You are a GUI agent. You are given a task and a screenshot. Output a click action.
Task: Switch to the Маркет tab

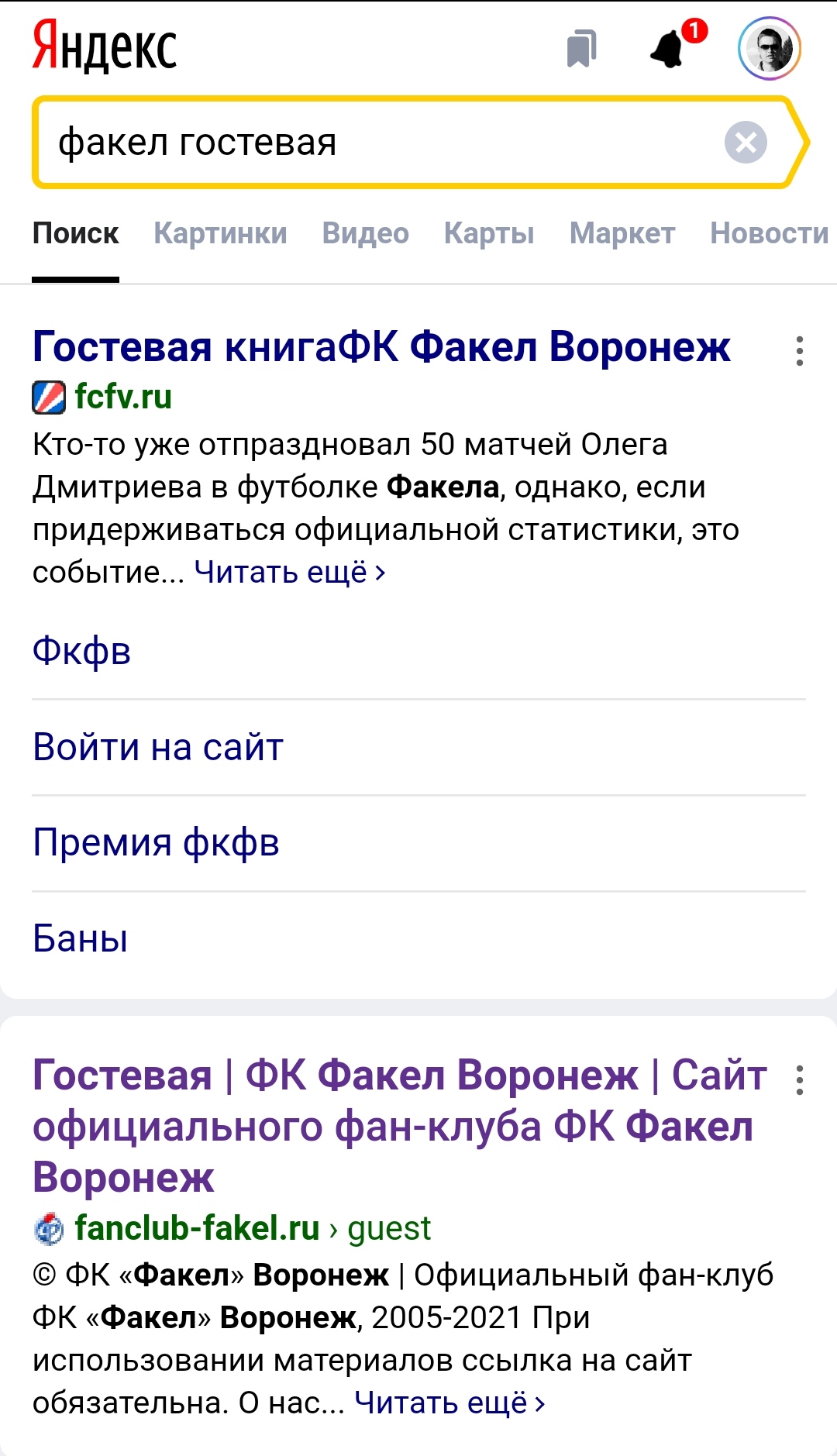coord(622,233)
